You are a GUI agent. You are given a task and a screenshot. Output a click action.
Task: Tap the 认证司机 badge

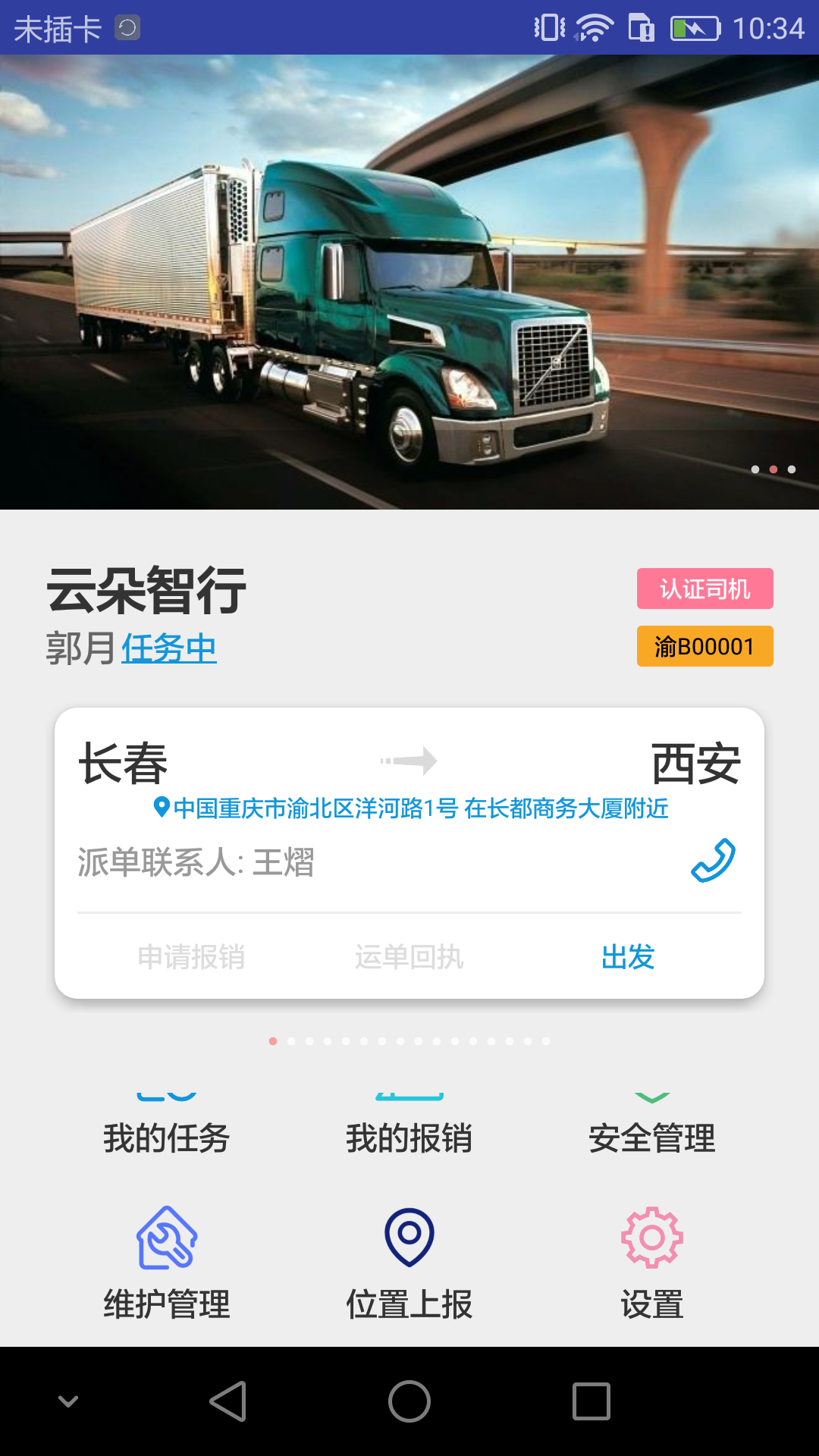click(704, 588)
